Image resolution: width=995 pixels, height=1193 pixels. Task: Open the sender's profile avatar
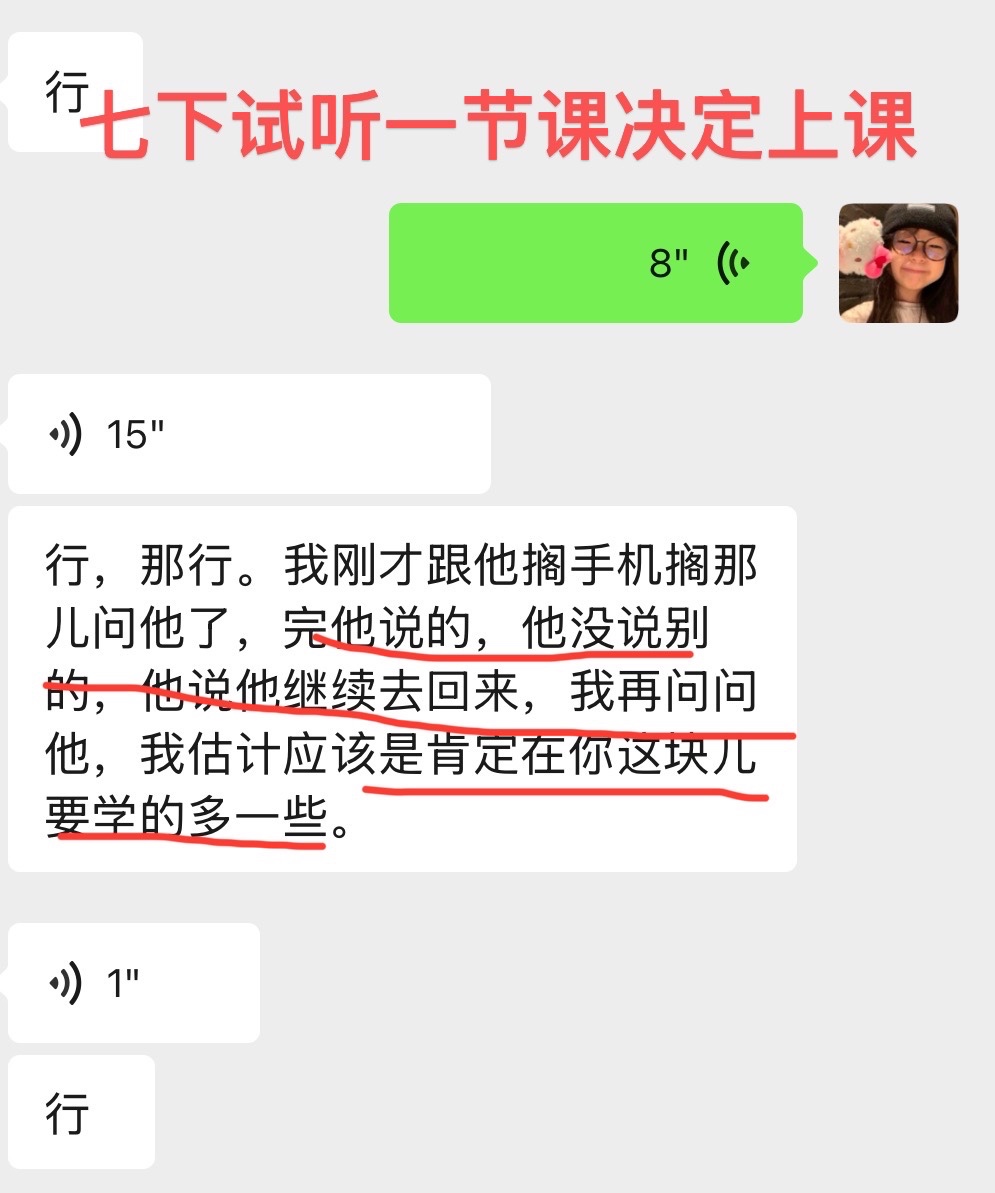898,263
